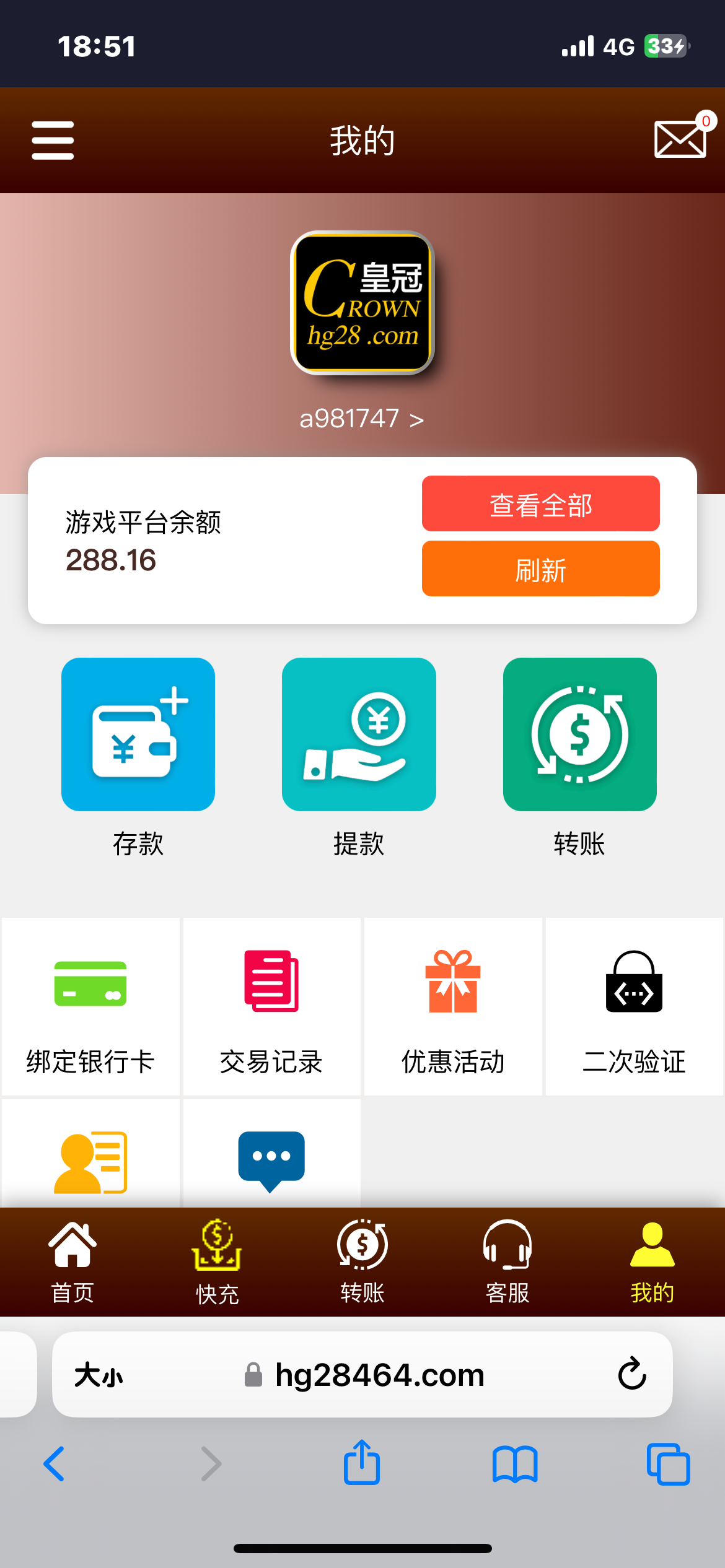Open 存款 deposit
Screen dimensions: 725x1568
point(138,758)
